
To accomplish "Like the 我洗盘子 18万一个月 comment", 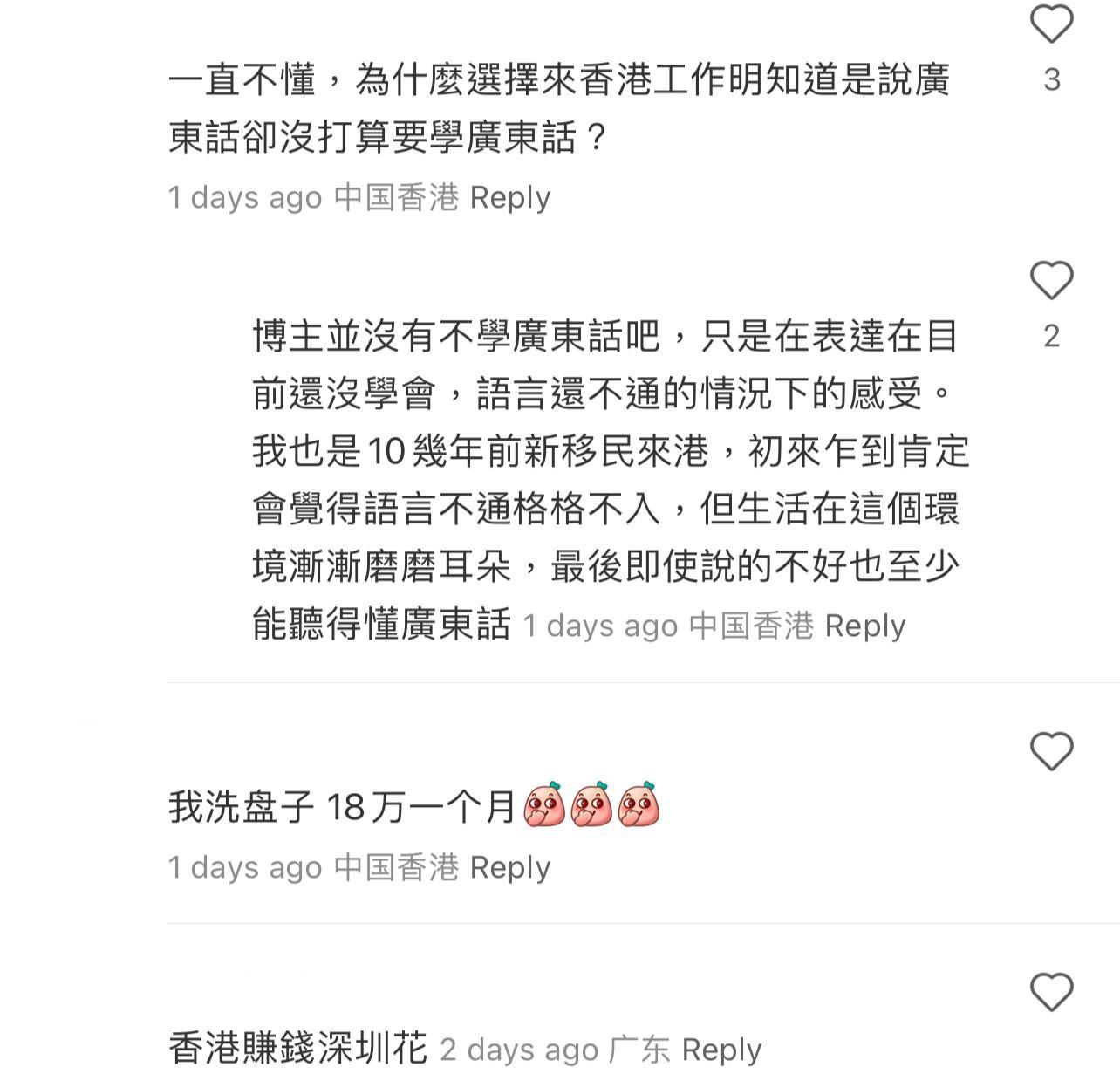I will 1051,751.
